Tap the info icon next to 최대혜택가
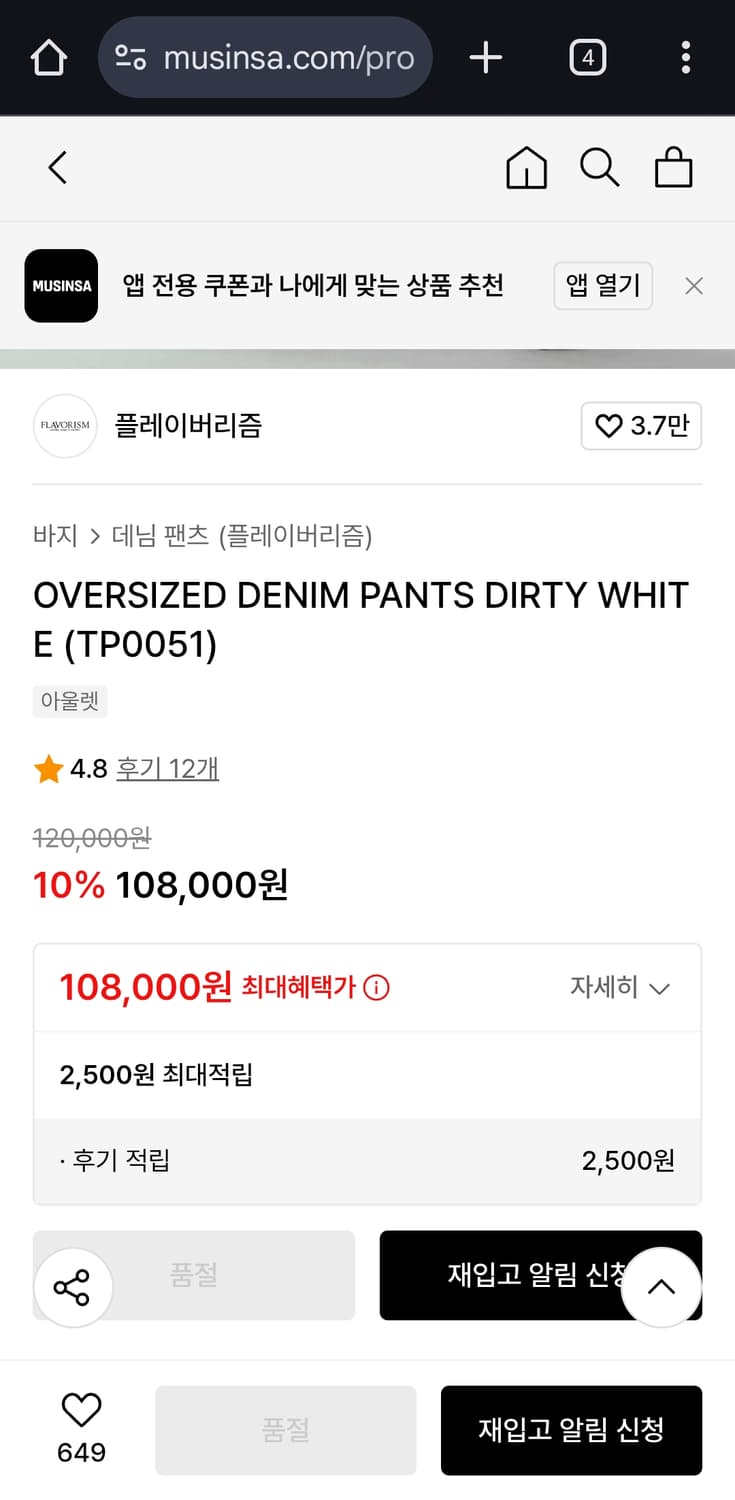Screen dimensions: 735x1500 (375, 988)
